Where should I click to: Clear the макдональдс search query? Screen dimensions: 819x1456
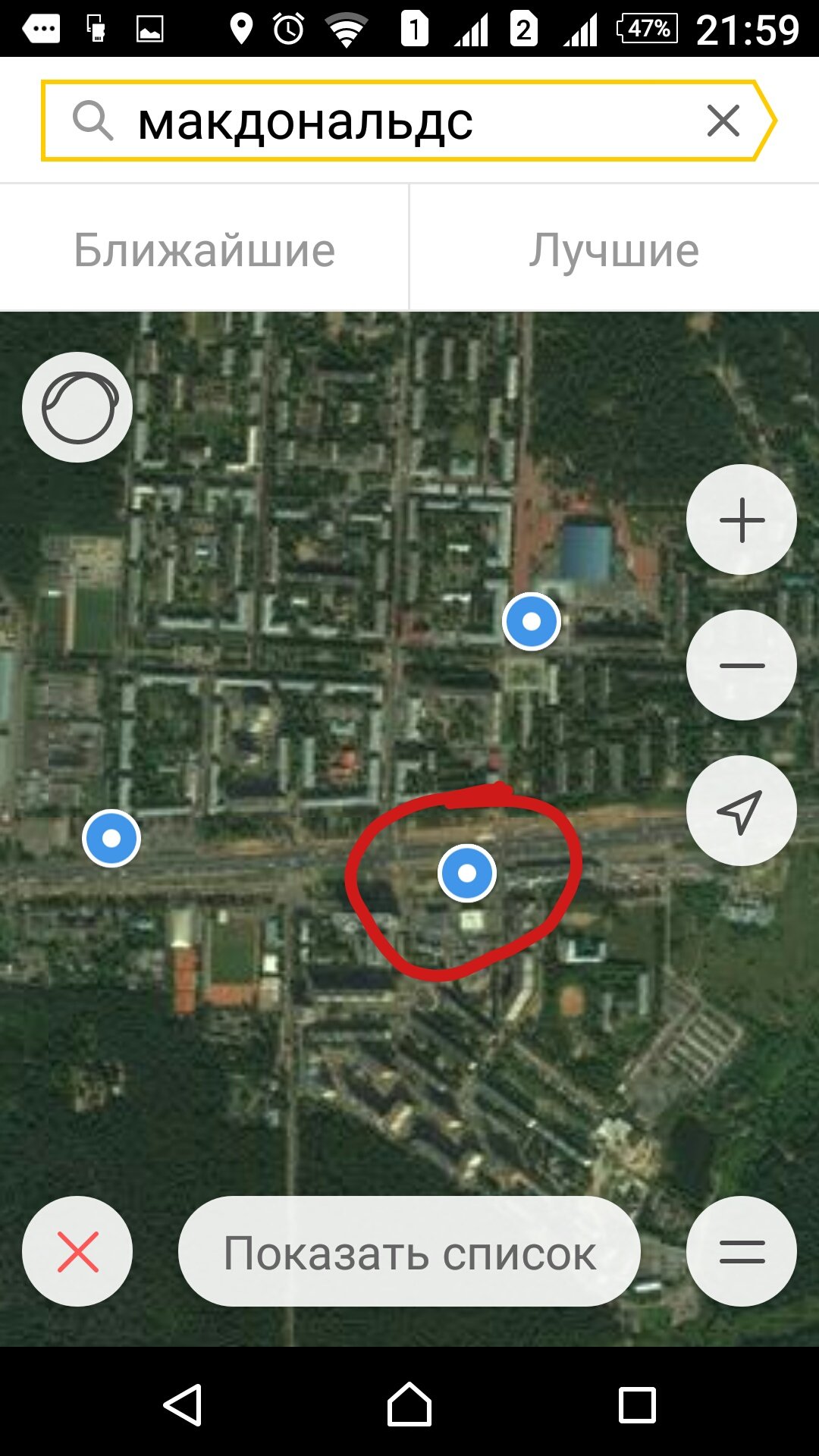pos(723,121)
